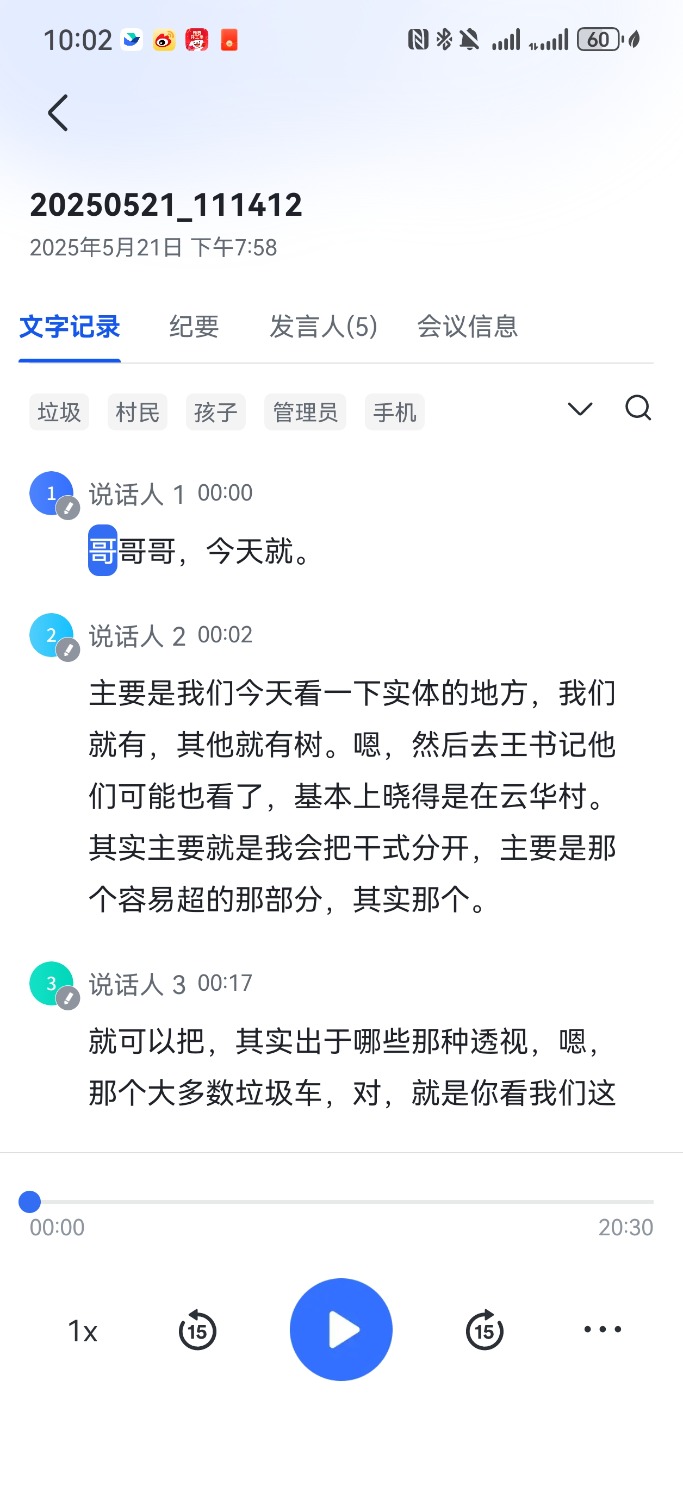The height and width of the screenshot is (1500, 683).
Task: Select the 文字记录 tab
Action: coord(70,327)
